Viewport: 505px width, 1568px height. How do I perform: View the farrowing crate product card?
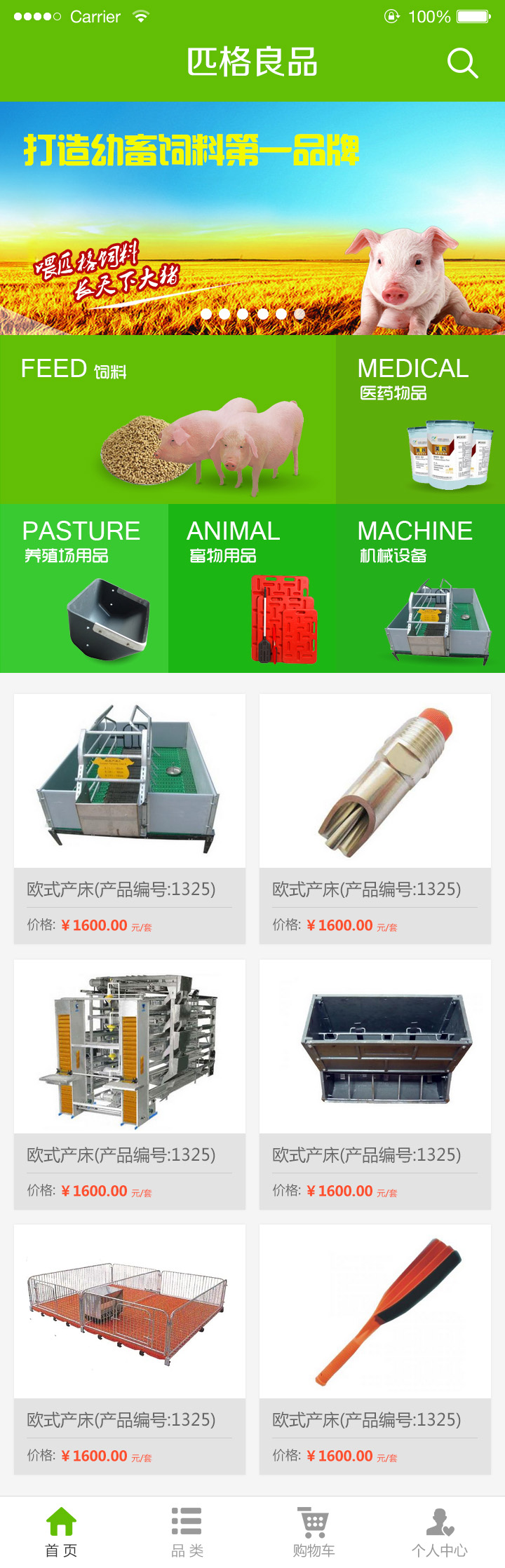(x=130, y=818)
